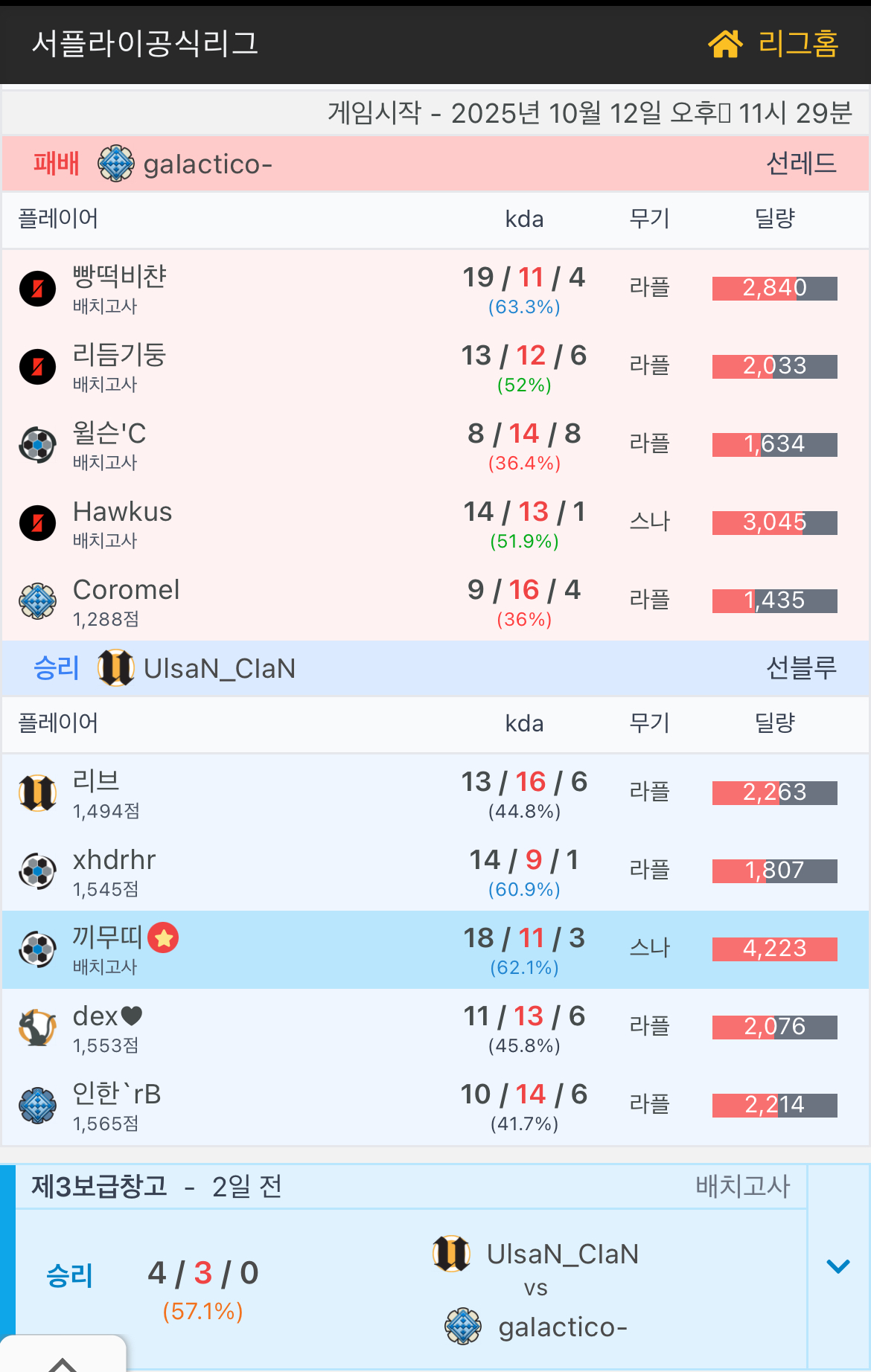
Task: Open player 윌슨'C's record
Action: pyautogui.click(x=109, y=433)
